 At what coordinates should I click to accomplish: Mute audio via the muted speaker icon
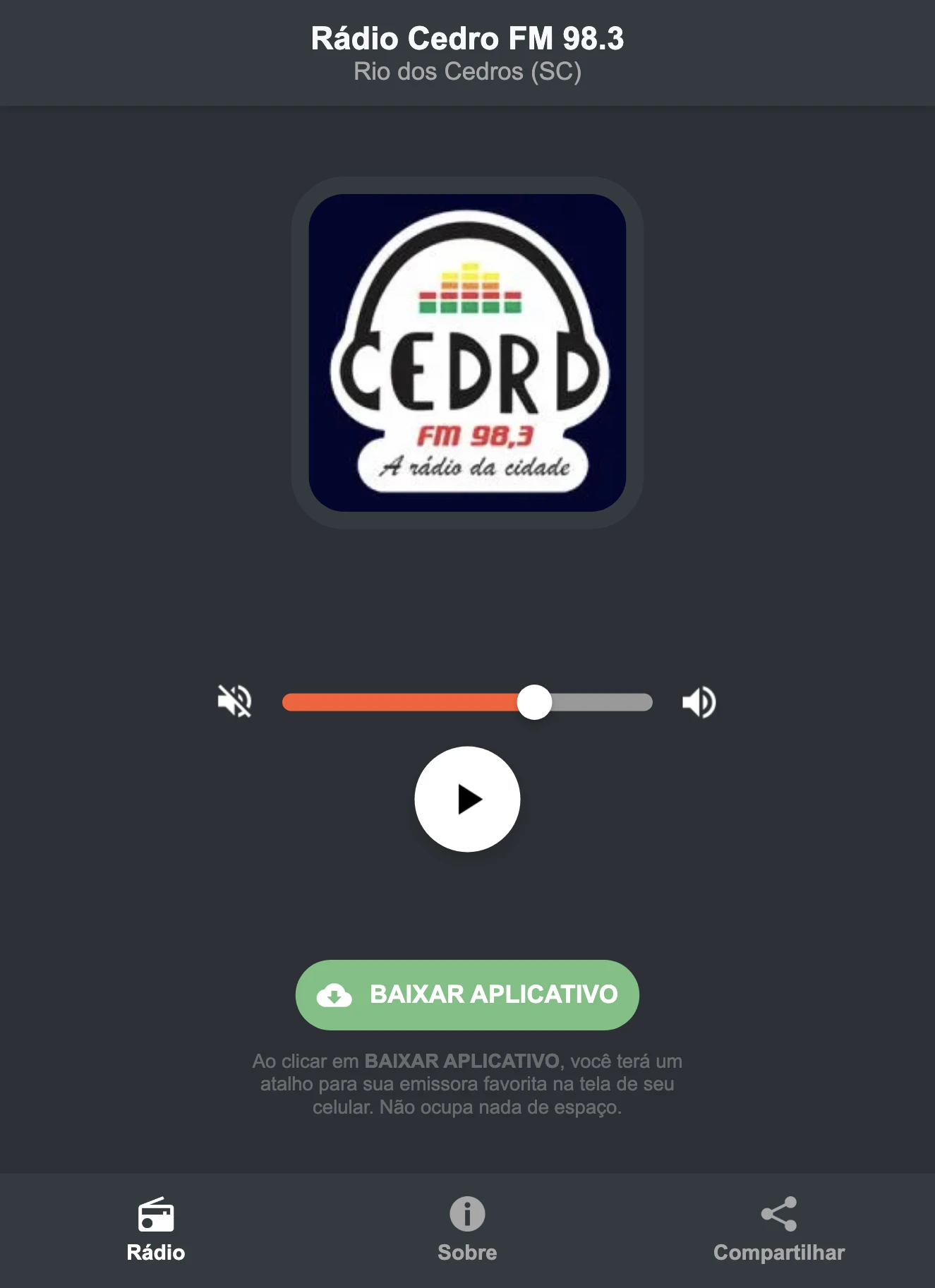236,701
